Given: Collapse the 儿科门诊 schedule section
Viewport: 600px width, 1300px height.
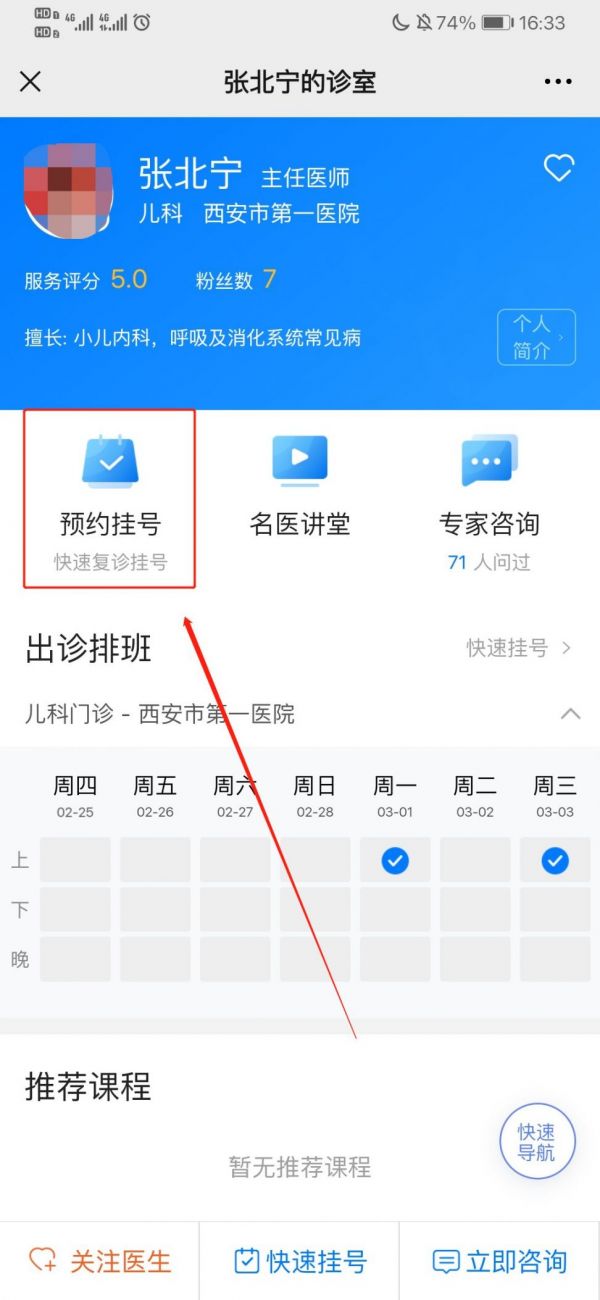Looking at the screenshot, I should point(570,714).
